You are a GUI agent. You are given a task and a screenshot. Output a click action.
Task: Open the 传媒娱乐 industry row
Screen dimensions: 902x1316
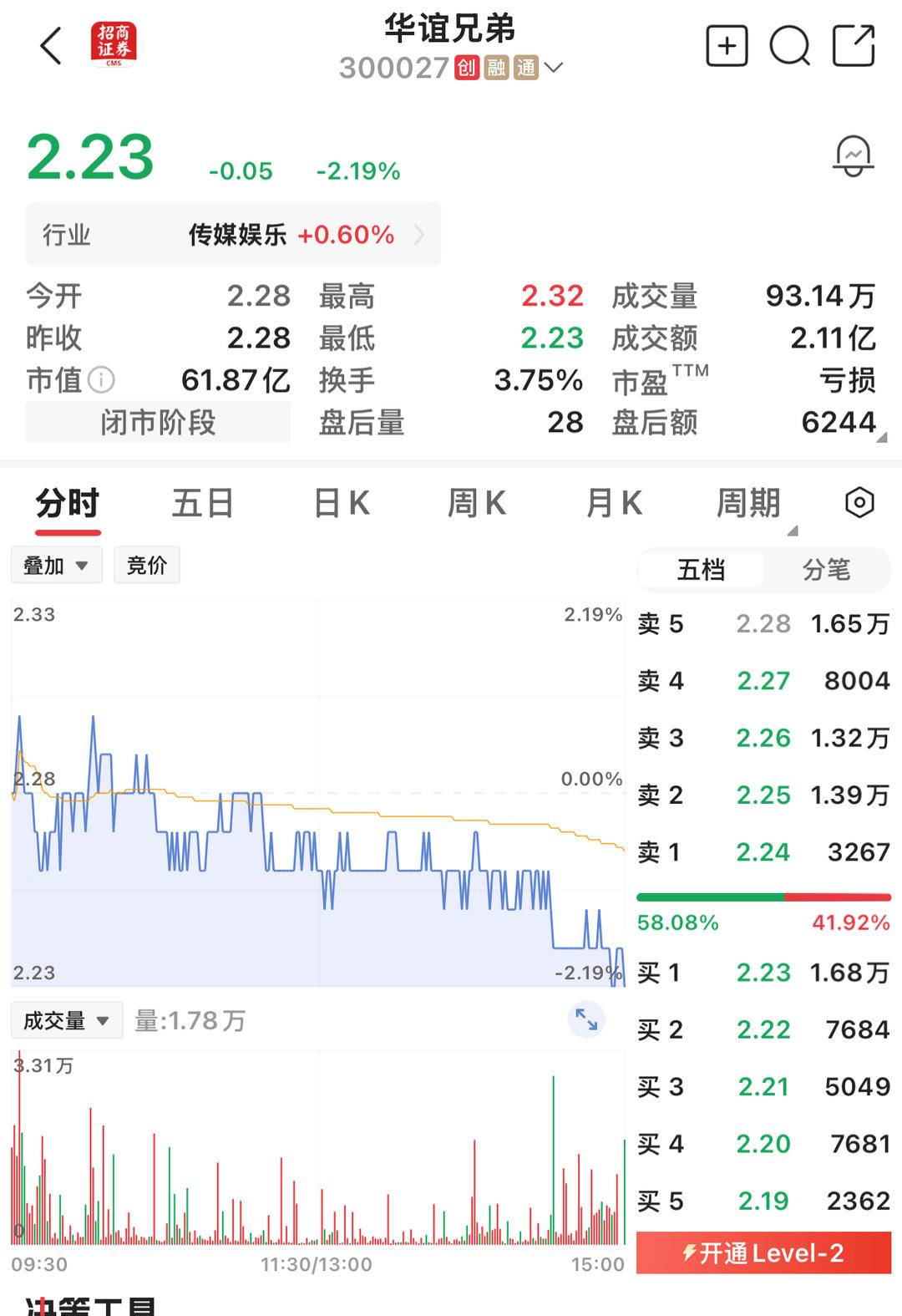[x=233, y=235]
